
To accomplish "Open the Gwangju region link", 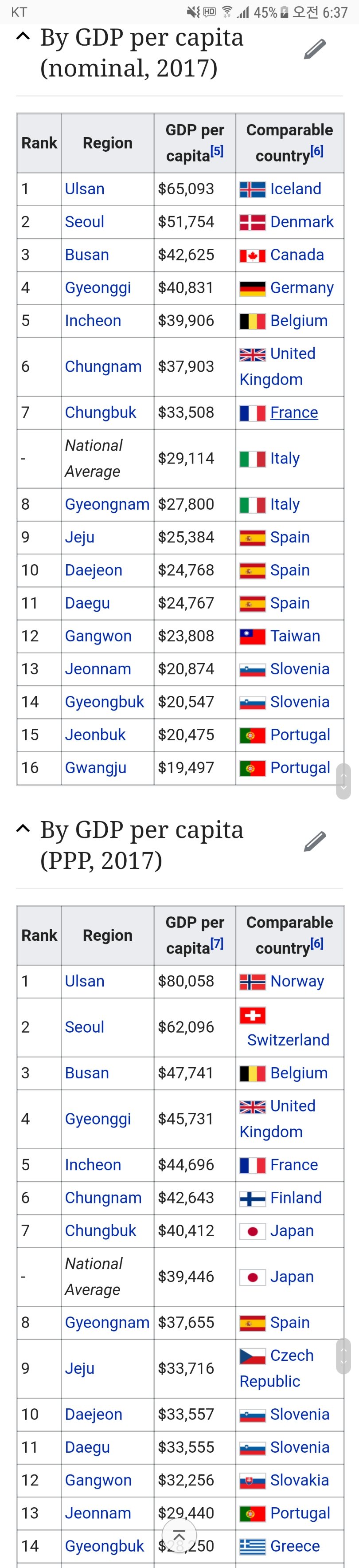I will [96, 767].
